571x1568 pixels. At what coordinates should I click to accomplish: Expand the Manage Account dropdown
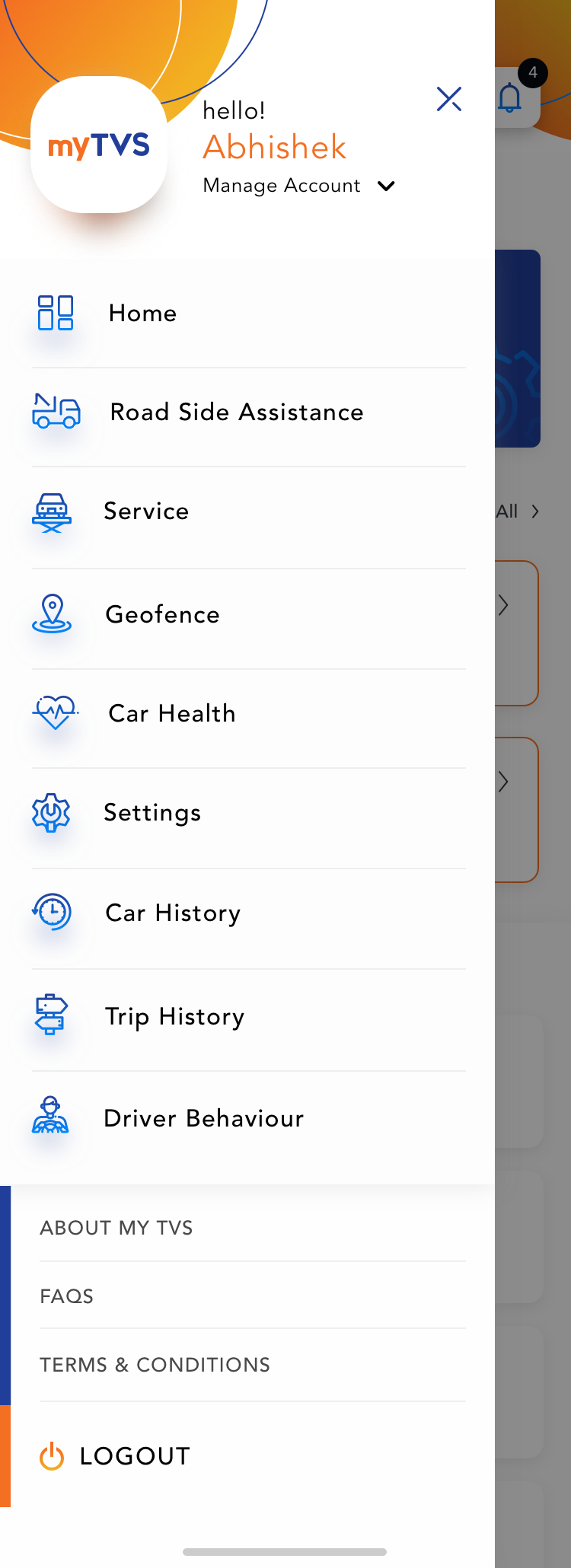click(x=298, y=186)
